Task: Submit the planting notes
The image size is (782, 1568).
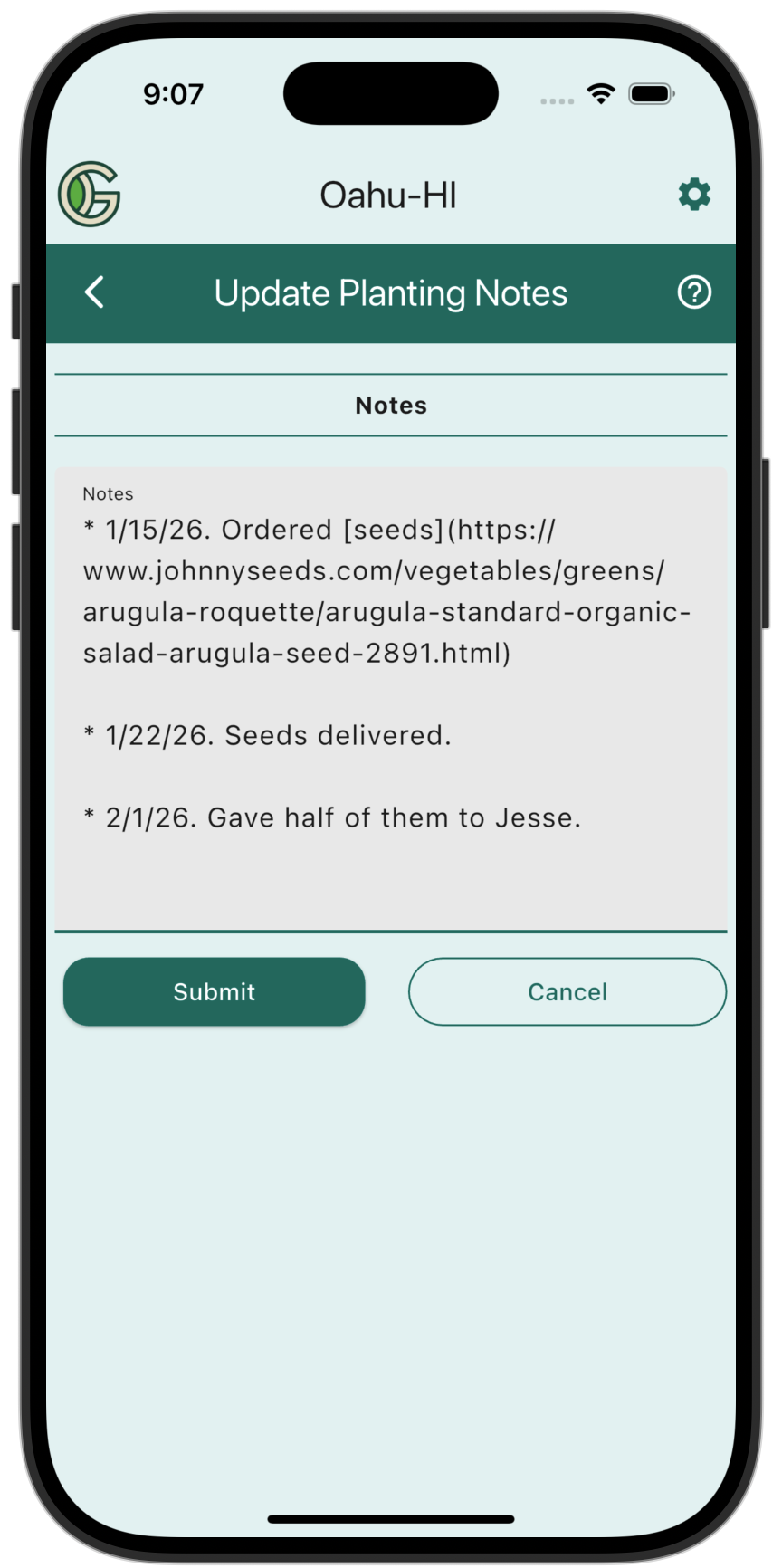Action: (x=215, y=991)
